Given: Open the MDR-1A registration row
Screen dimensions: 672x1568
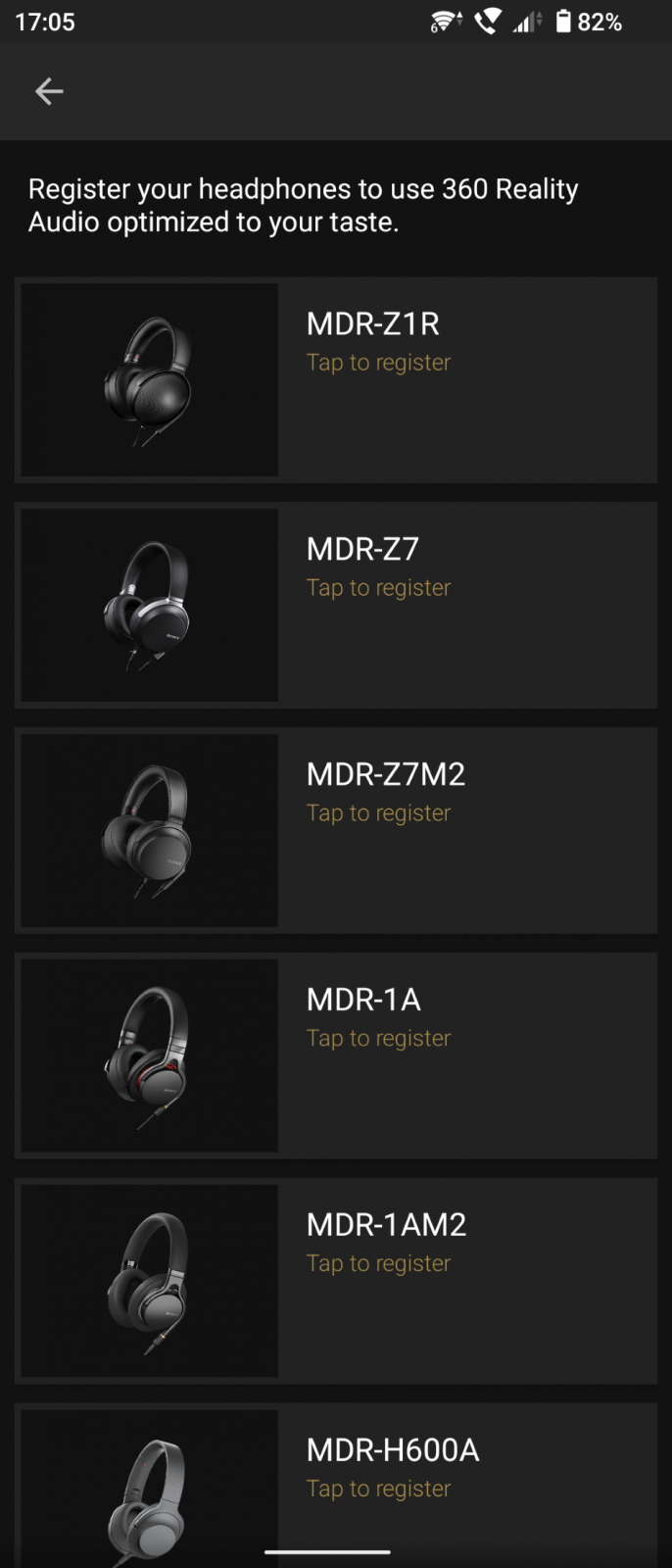Looking at the screenshot, I should pos(336,1055).
